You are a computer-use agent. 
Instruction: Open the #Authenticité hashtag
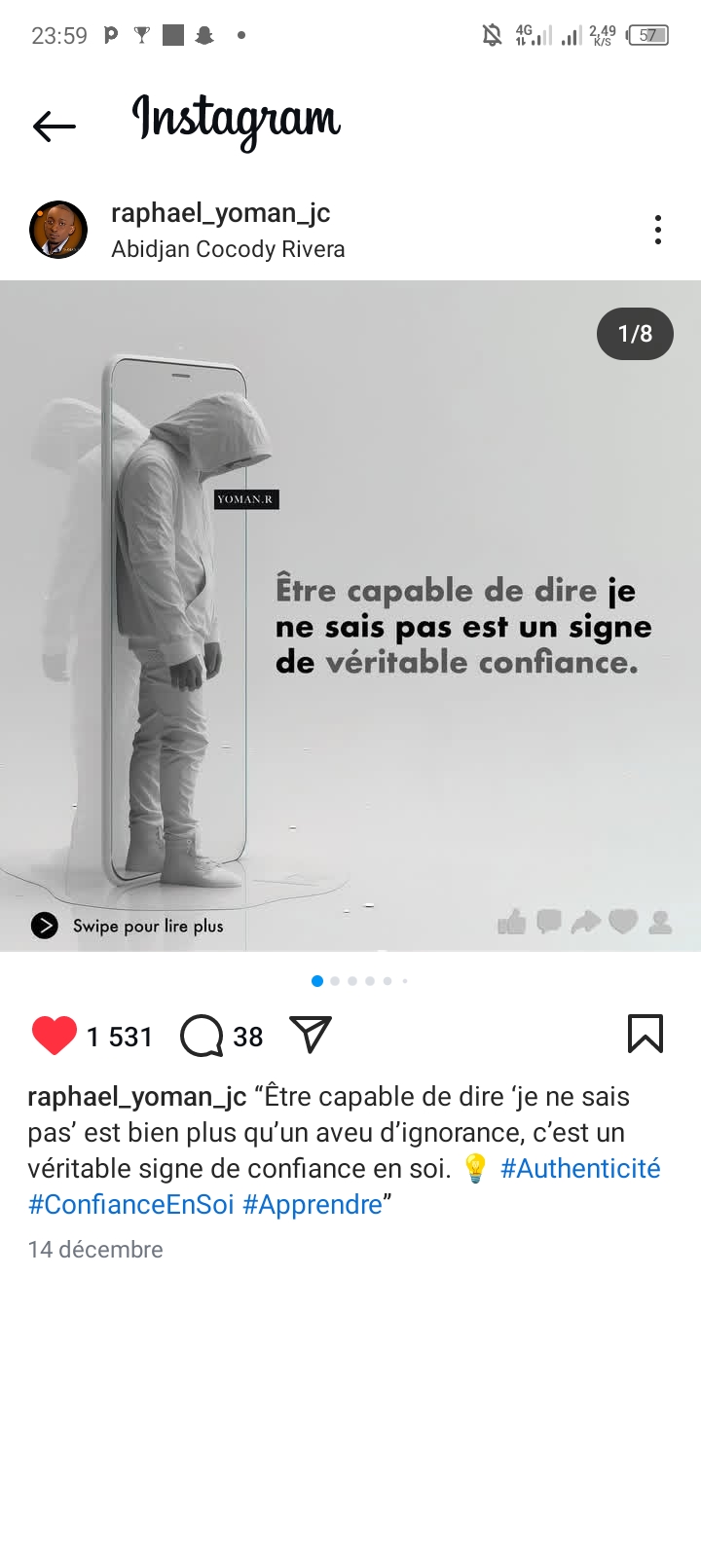pyautogui.click(x=580, y=1168)
